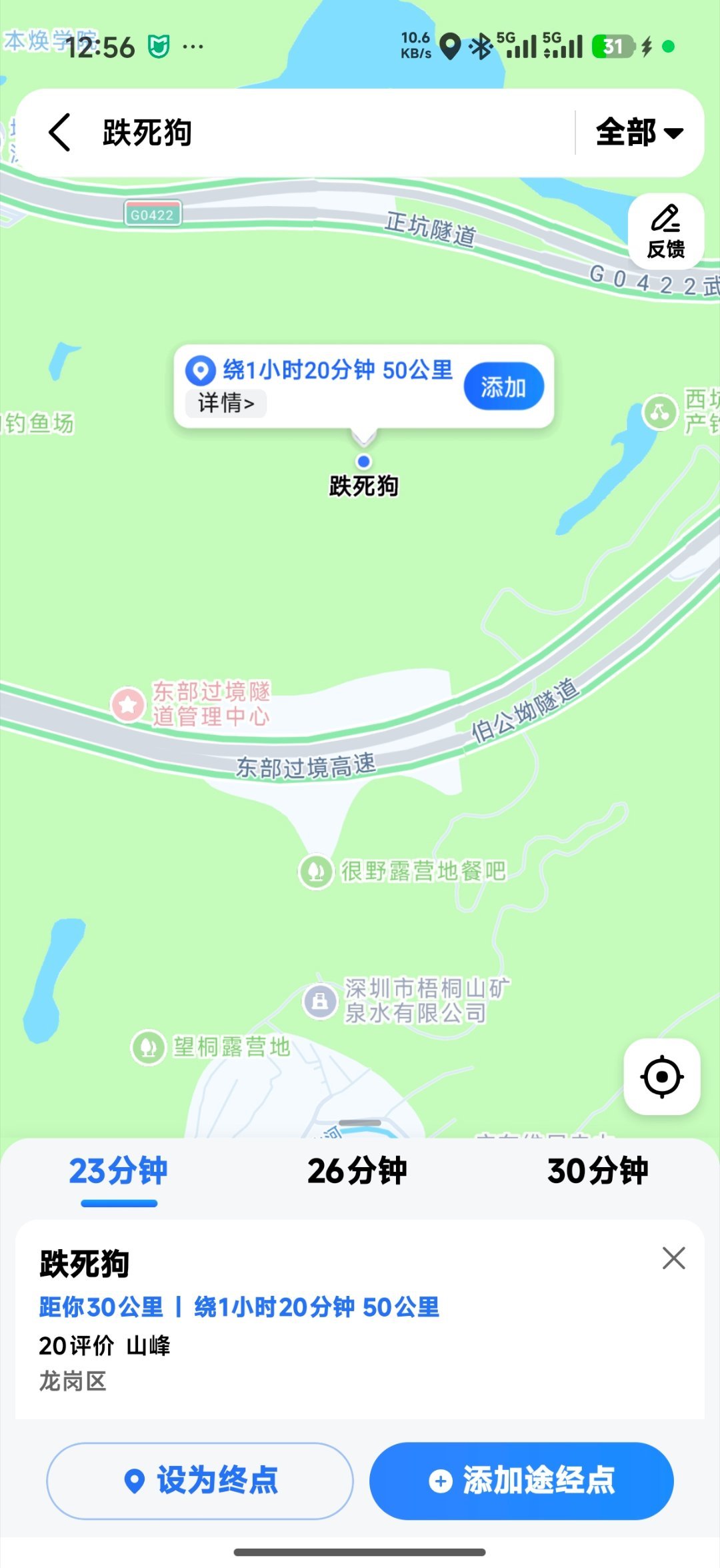720x1568 pixels.
Task: Select 望桐露营地 map marker
Action: [x=148, y=1047]
